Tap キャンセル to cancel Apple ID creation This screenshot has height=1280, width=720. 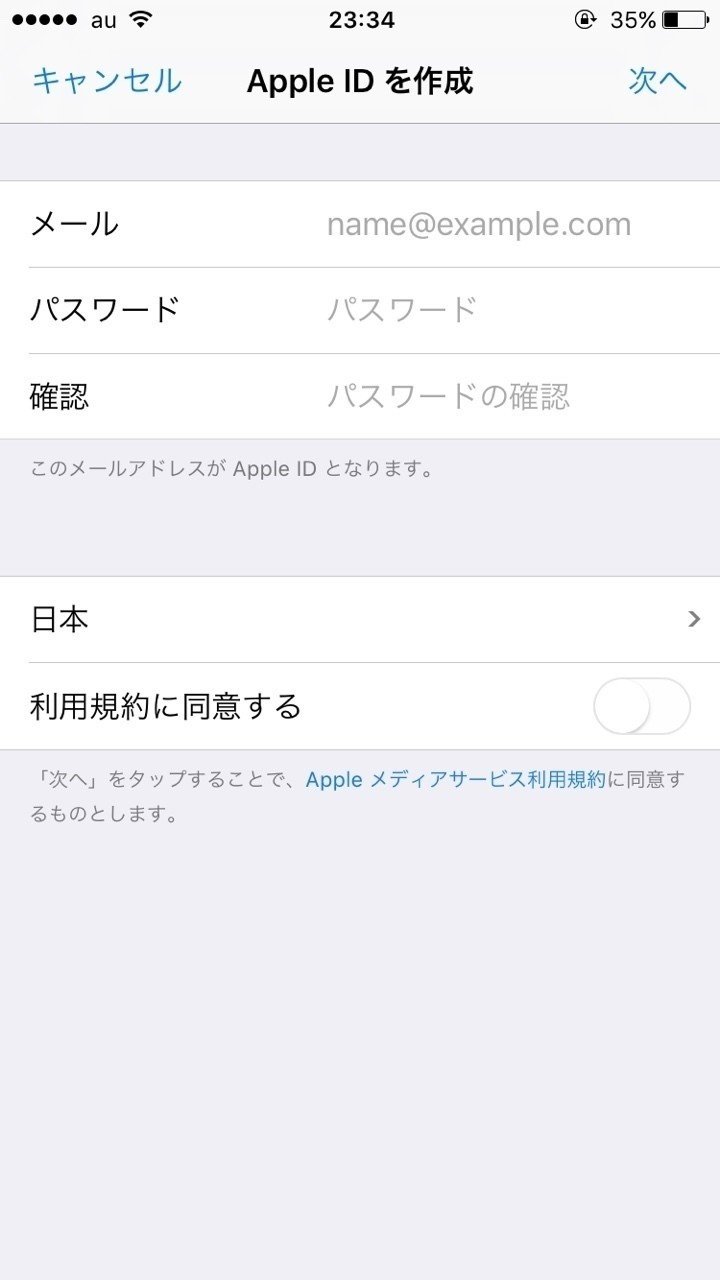coord(107,81)
